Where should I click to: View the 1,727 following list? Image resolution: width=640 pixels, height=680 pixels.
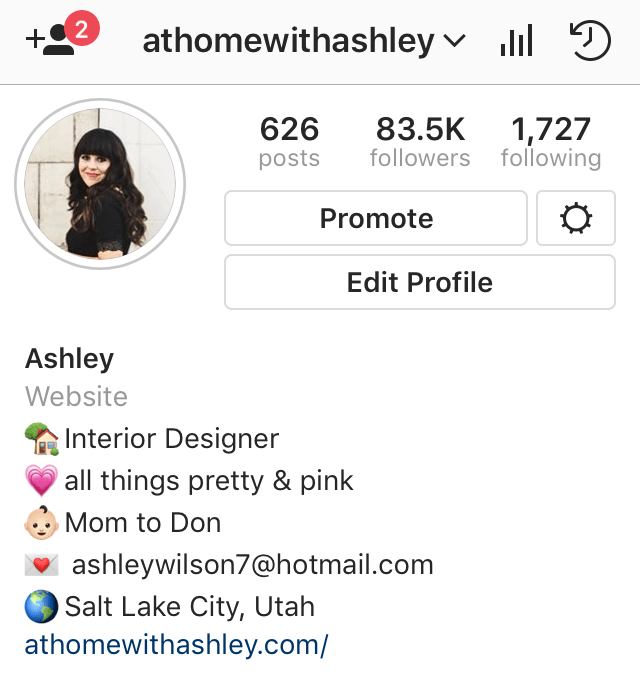(x=551, y=142)
